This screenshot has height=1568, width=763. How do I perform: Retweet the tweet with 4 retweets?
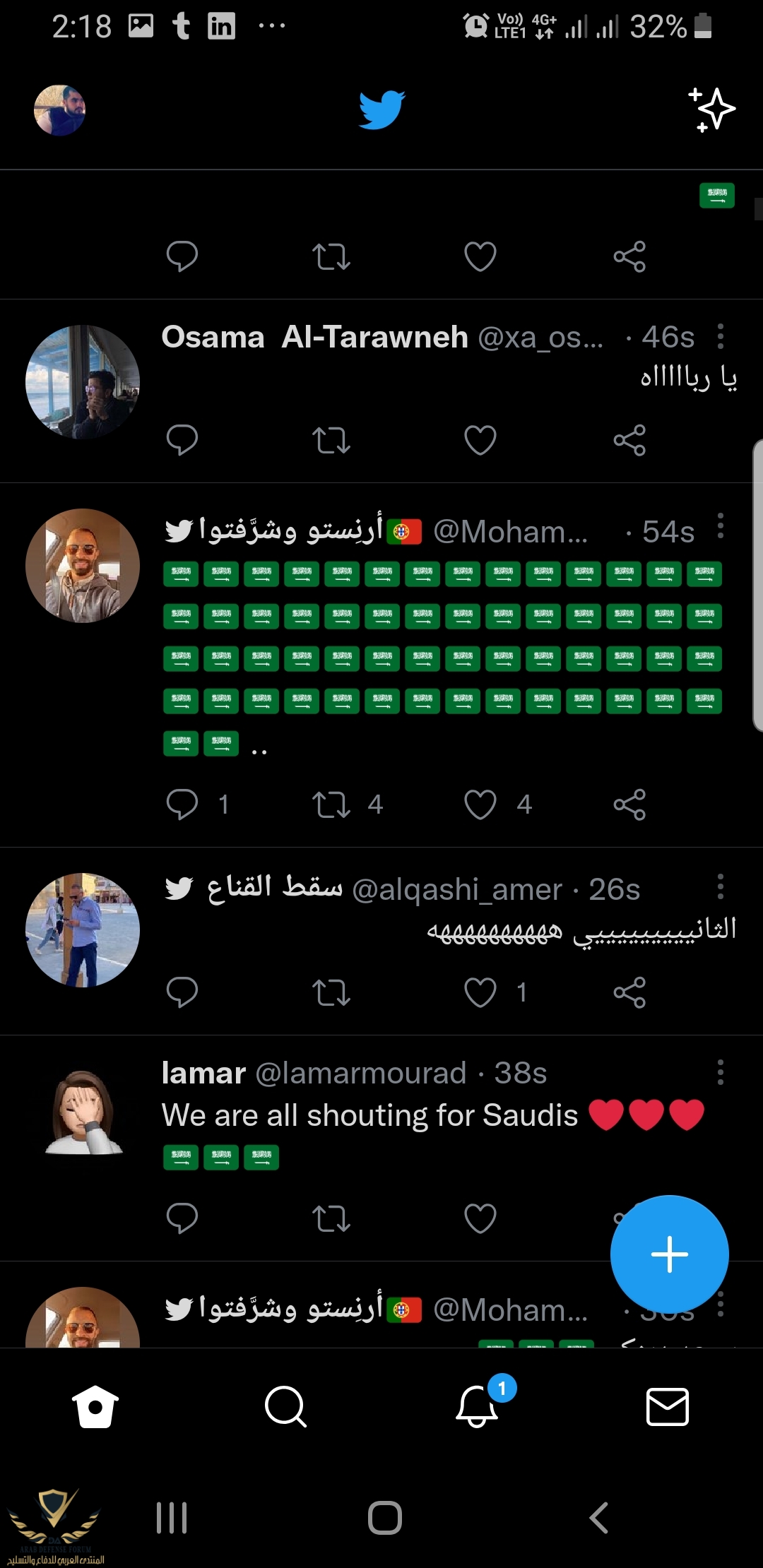[331, 804]
